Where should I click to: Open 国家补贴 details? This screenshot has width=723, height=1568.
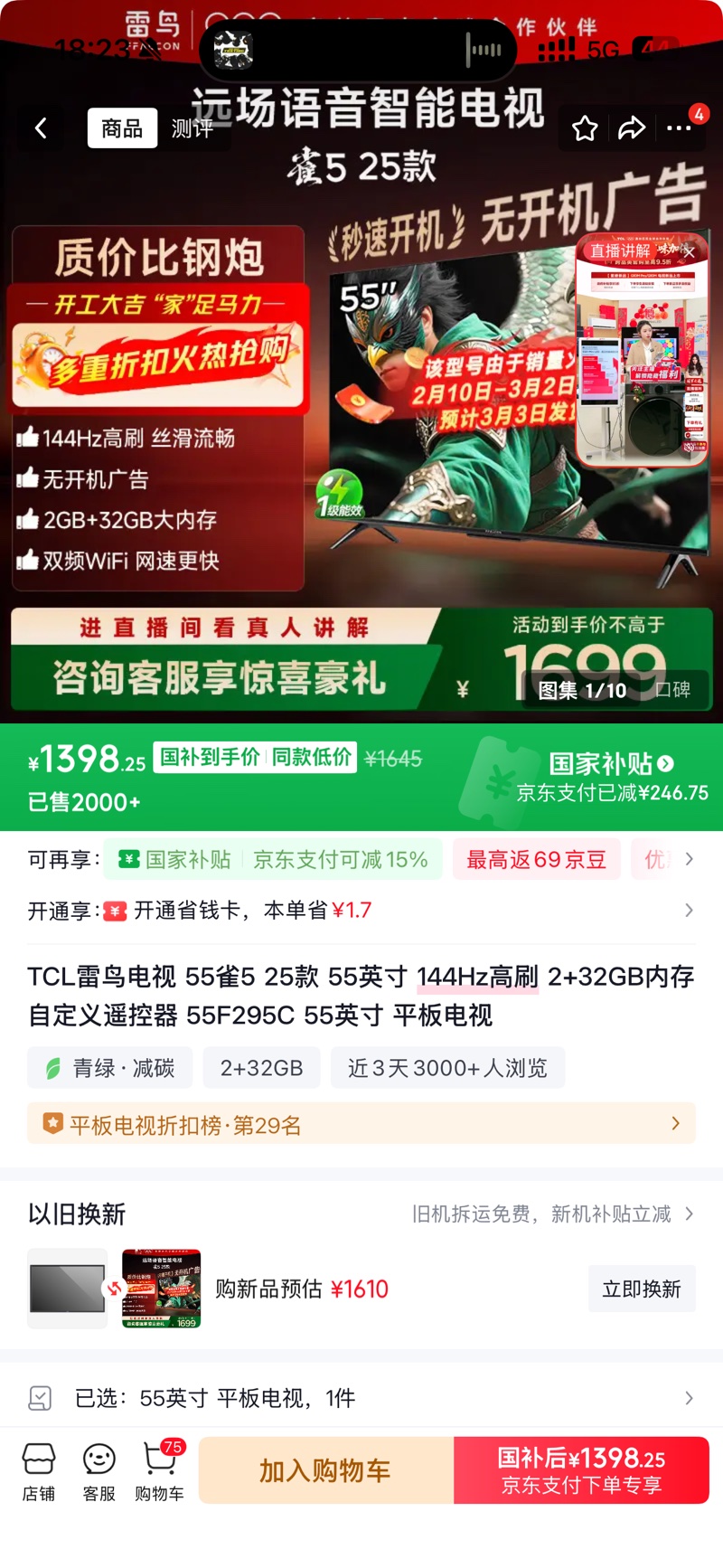click(611, 764)
